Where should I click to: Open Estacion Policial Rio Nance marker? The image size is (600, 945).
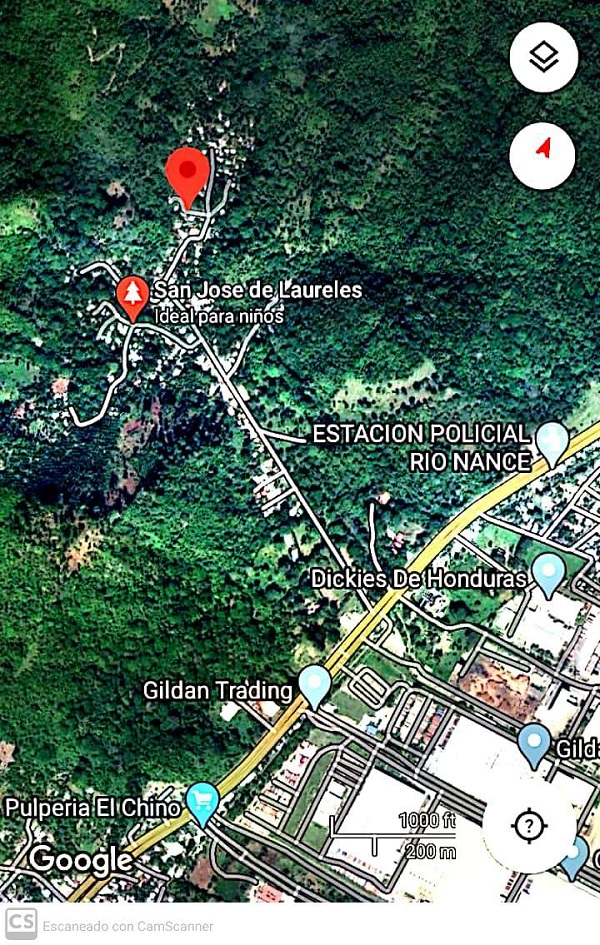(x=551, y=441)
